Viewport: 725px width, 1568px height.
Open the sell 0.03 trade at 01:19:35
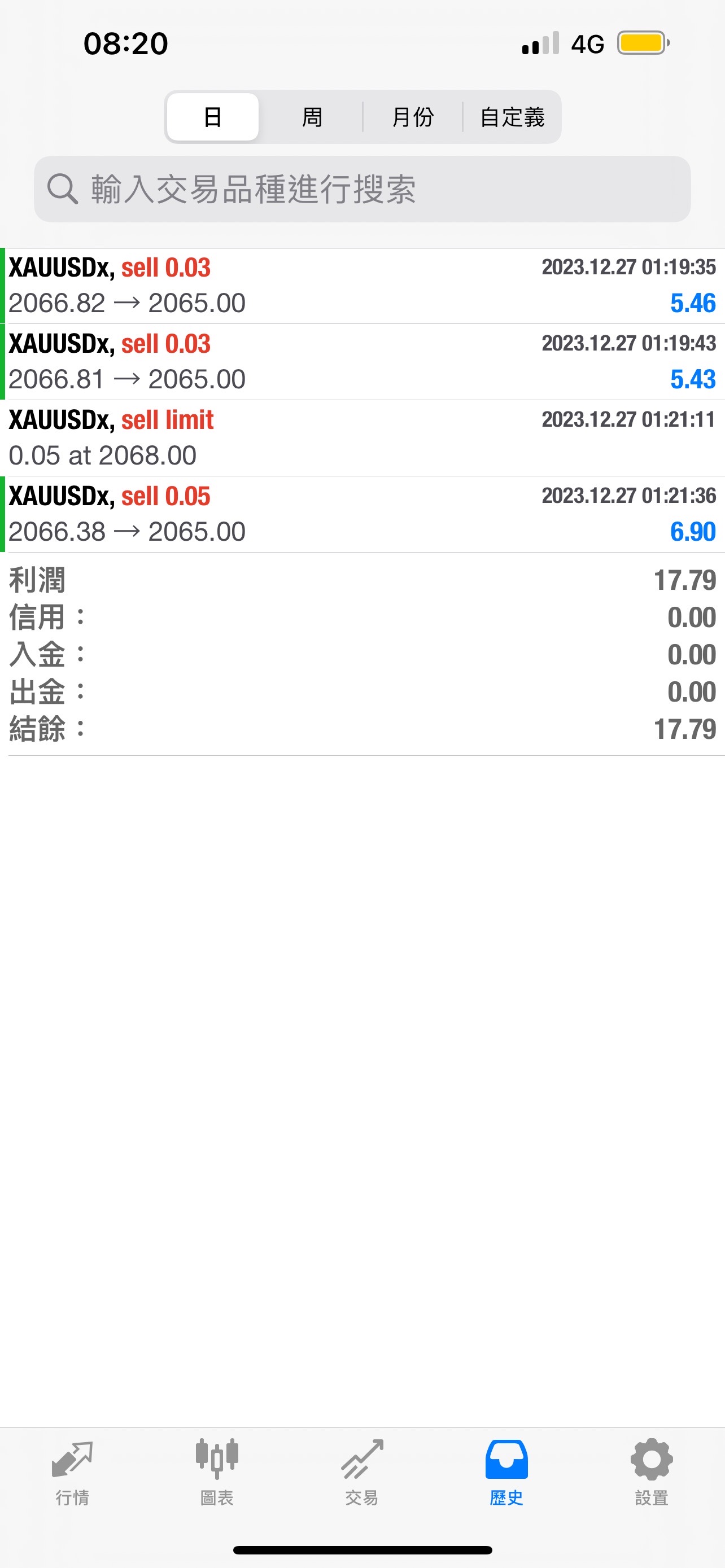pos(362,286)
